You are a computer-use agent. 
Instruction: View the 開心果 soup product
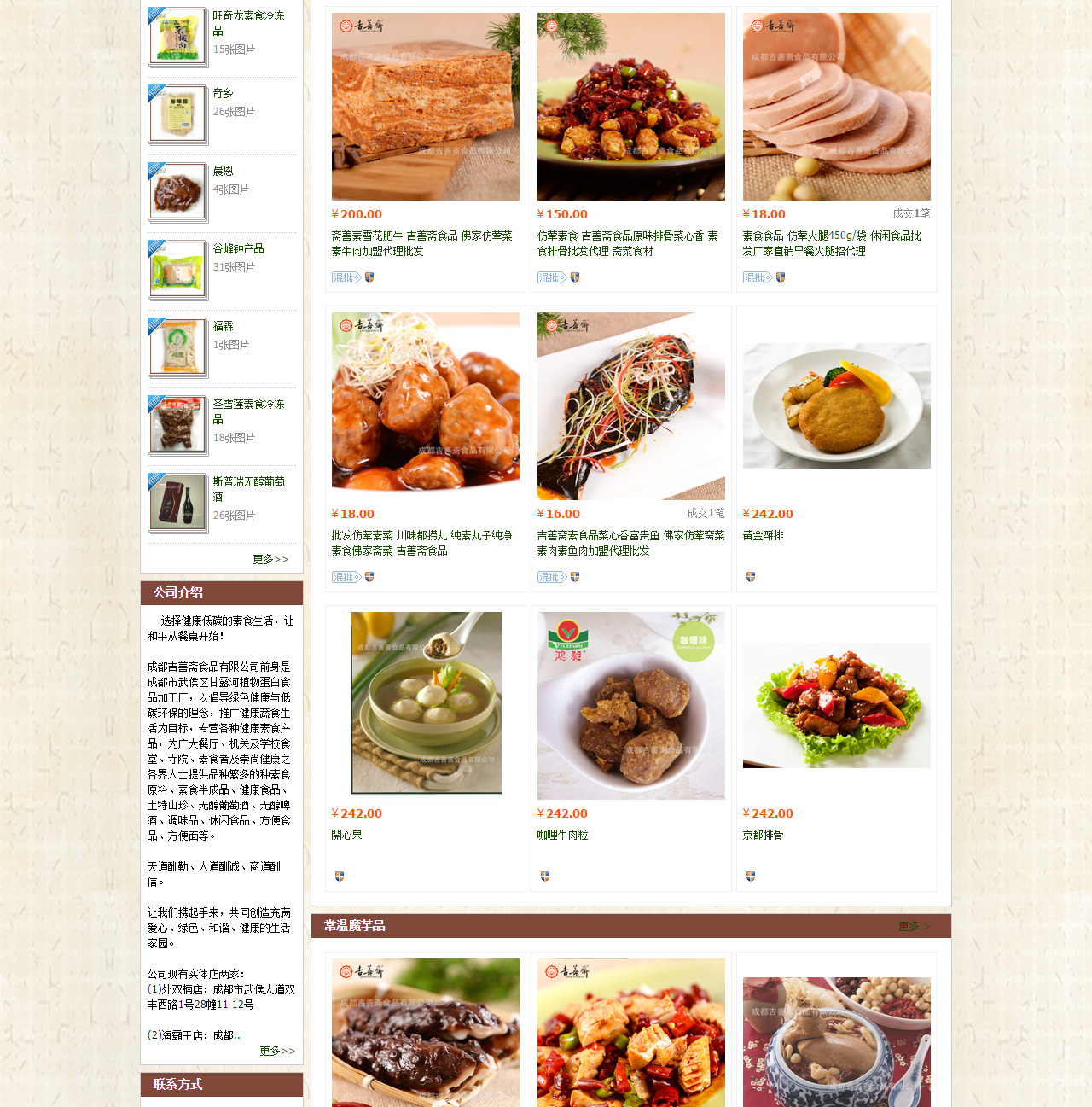tap(426, 703)
